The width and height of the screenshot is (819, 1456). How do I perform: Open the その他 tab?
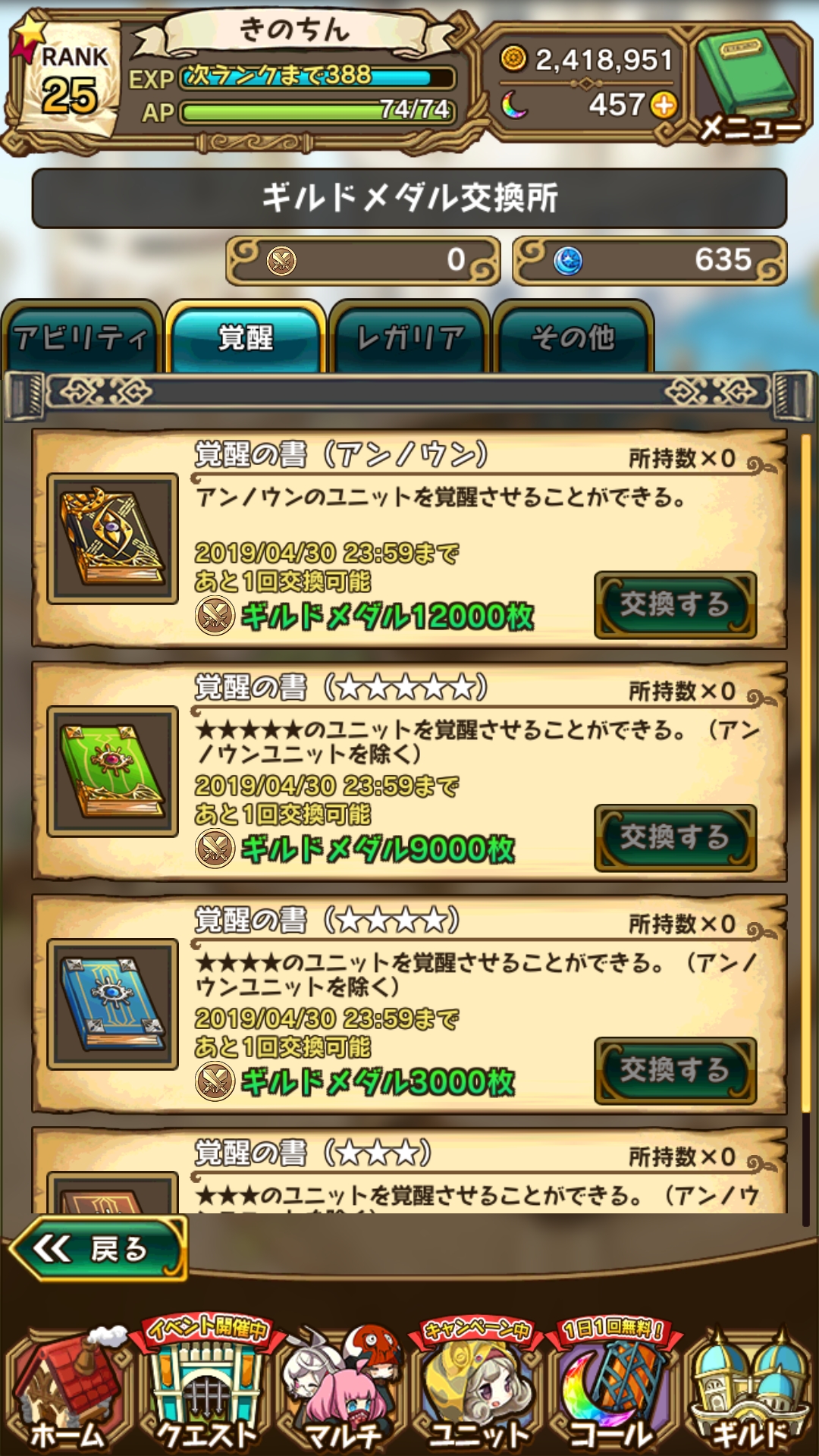[x=573, y=337]
